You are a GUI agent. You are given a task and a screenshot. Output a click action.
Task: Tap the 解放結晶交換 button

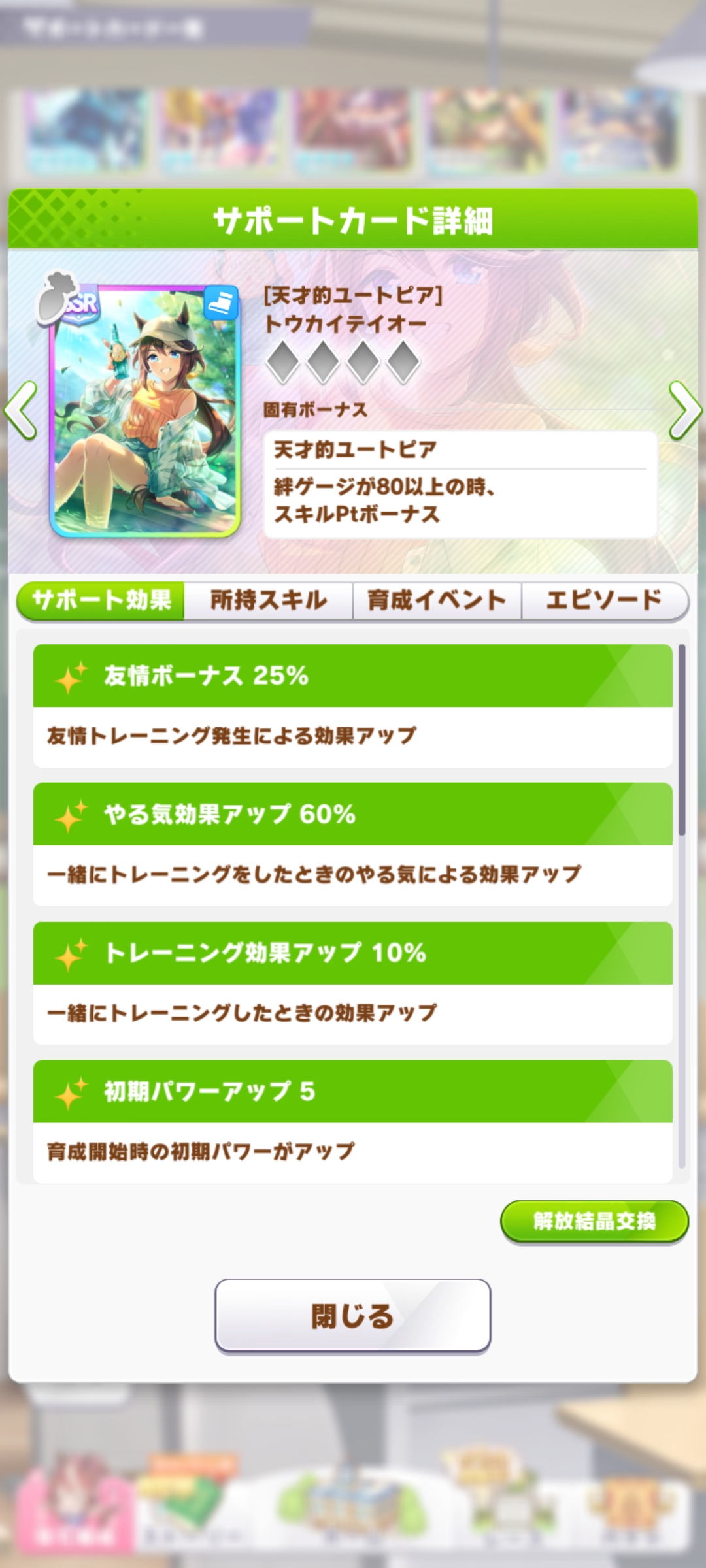(594, 1220)
